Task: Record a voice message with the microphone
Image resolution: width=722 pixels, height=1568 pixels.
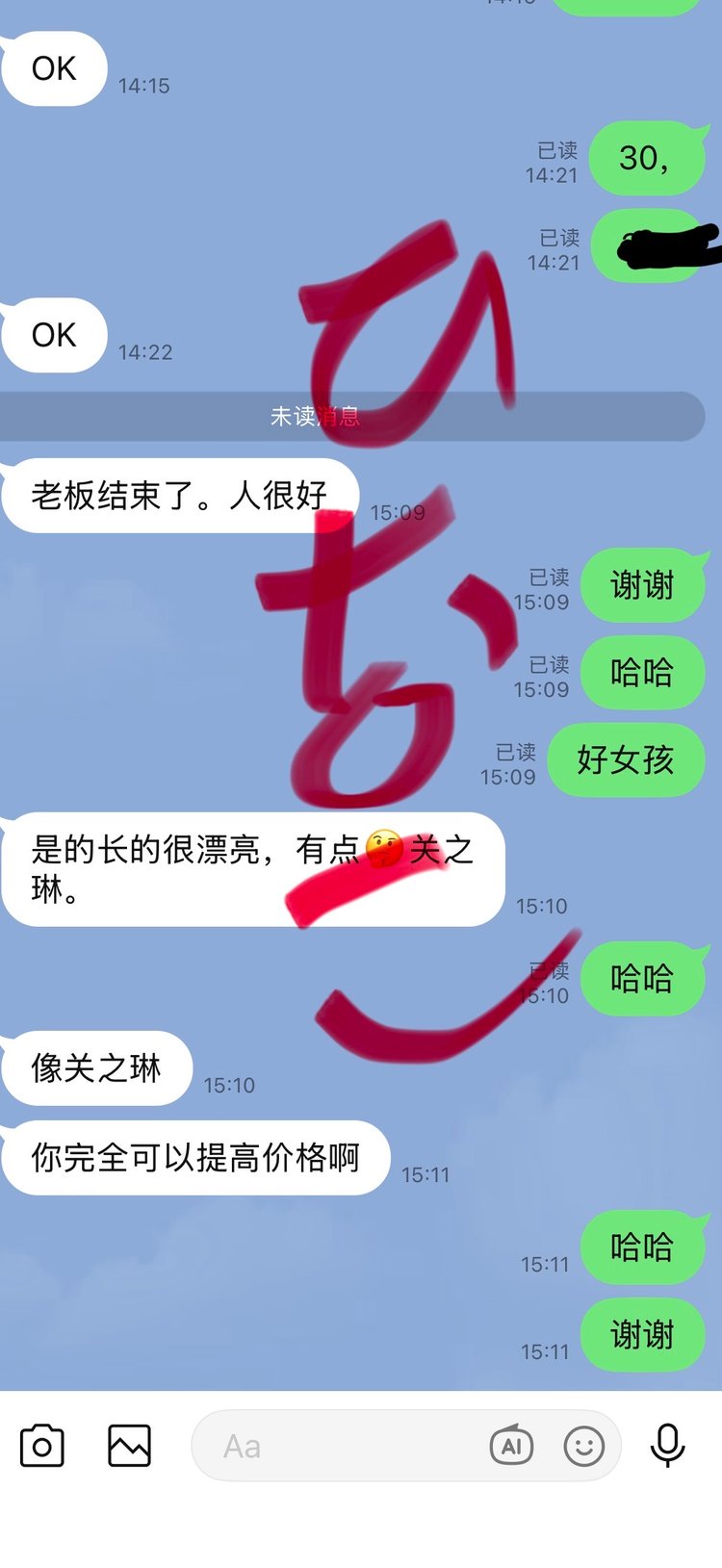Action: click(x=667, y=1446)
